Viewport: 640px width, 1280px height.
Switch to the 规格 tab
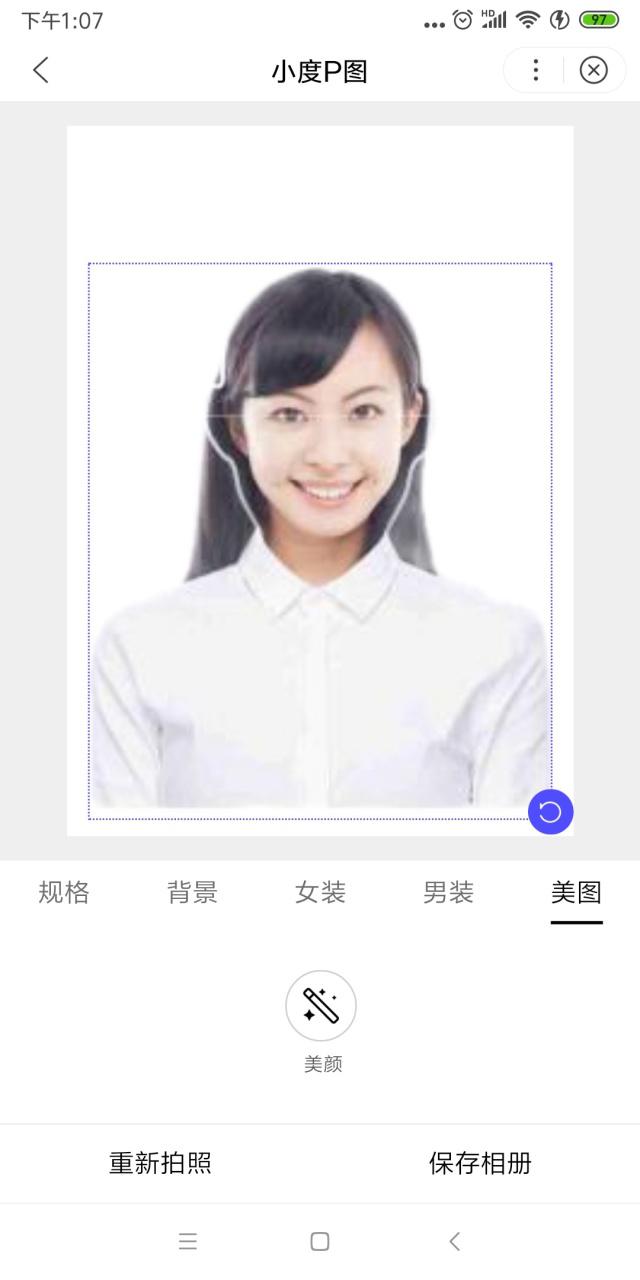tap(64, 892)
